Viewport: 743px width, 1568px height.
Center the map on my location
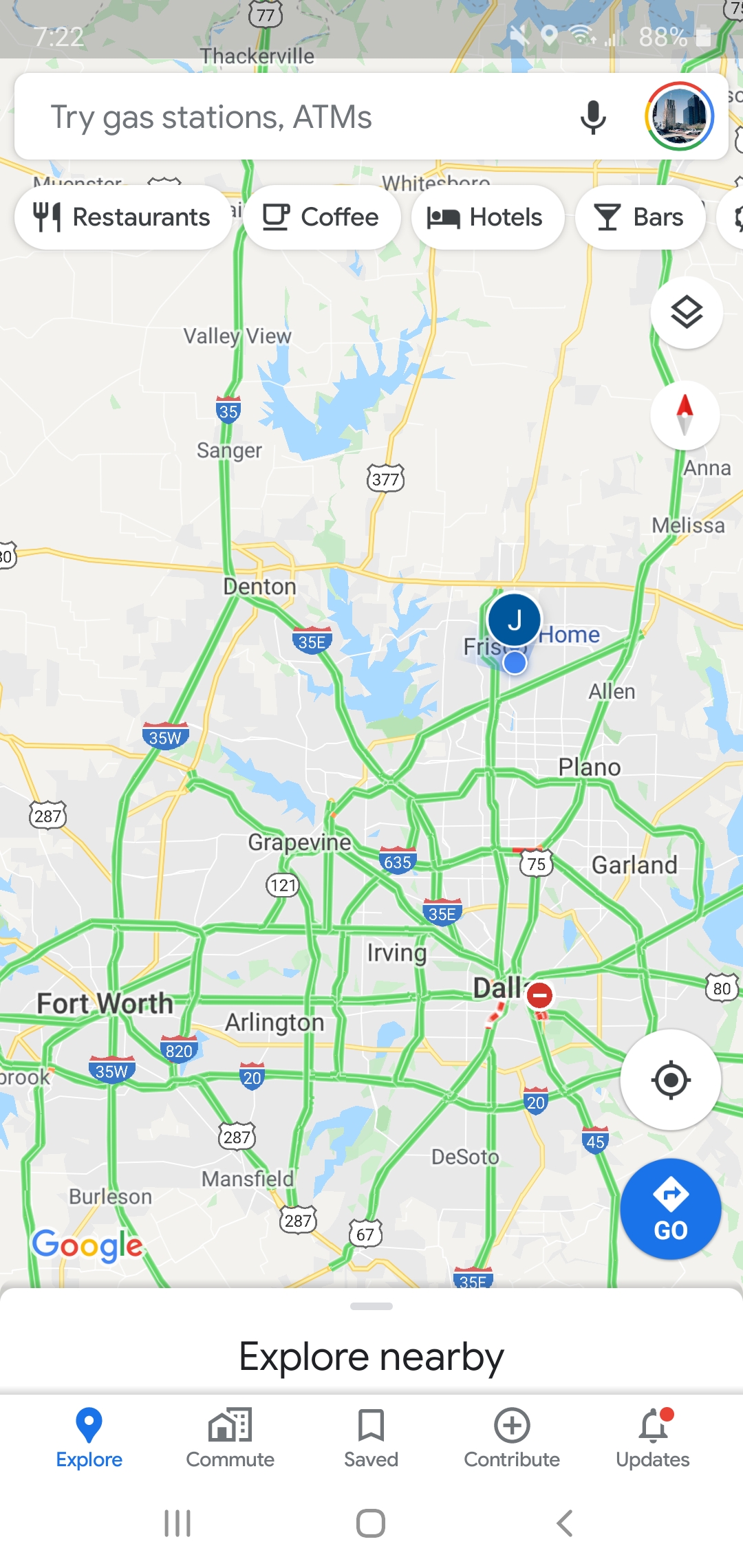(671, 1080)
